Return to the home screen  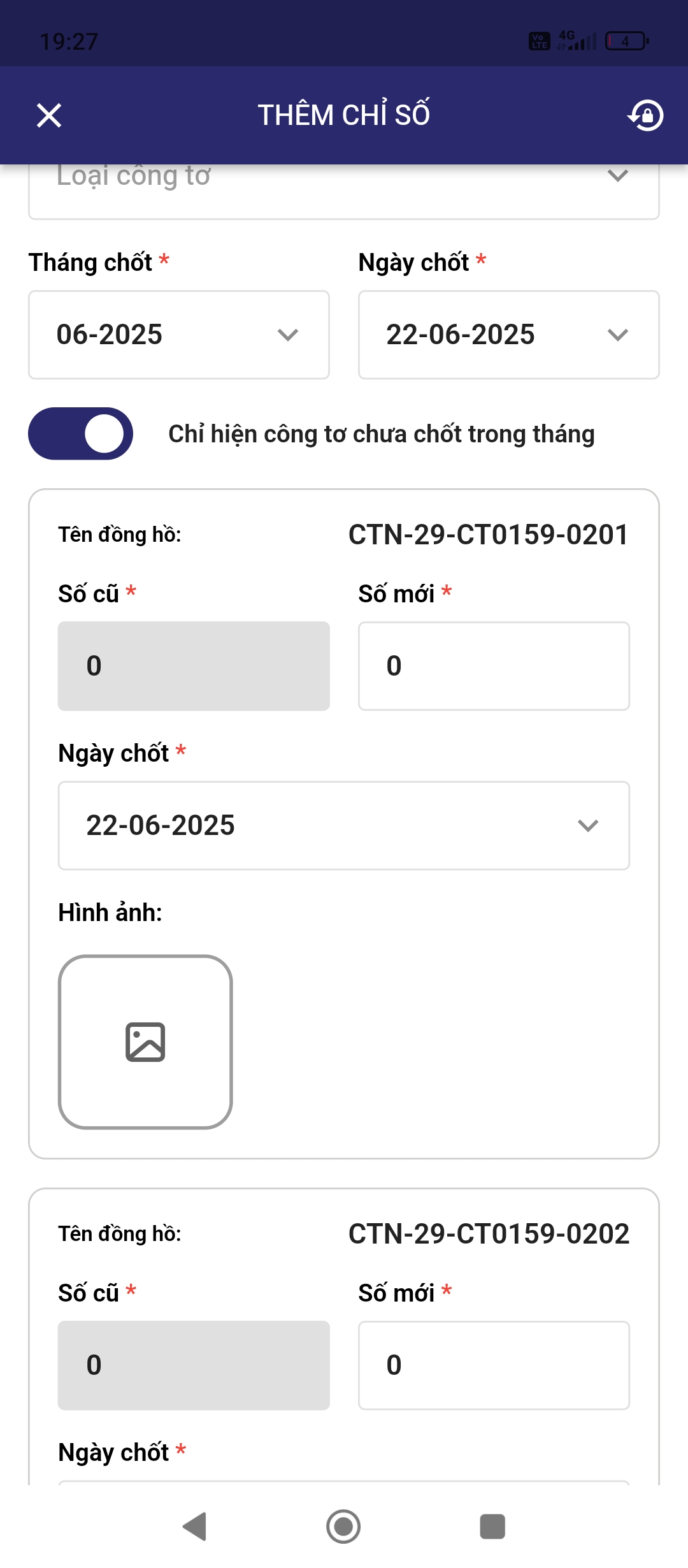tap(343, 1527)
